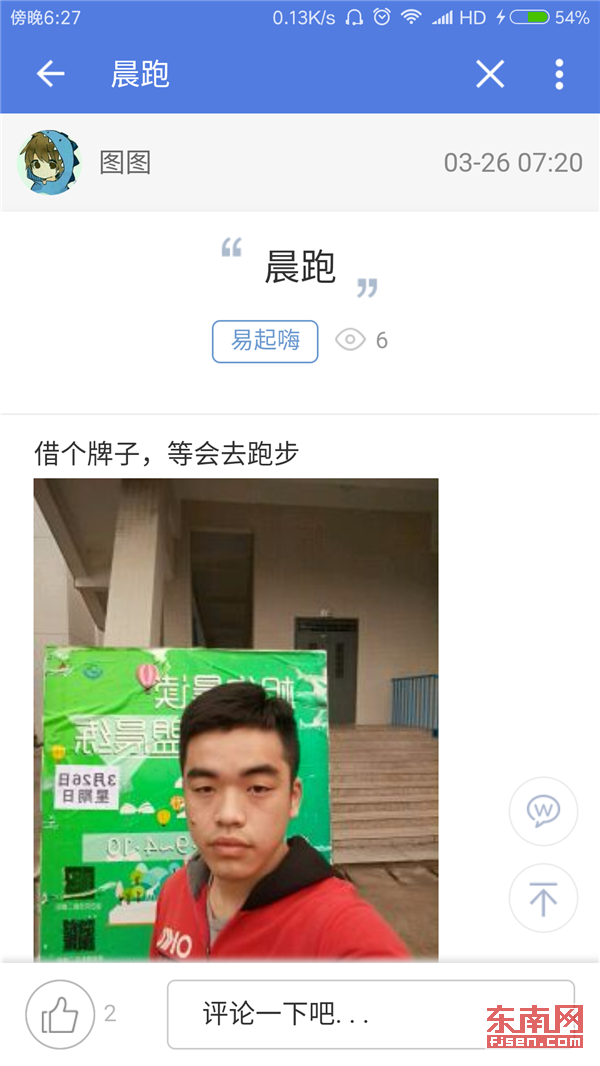Close the 晨跑 post page
Viewport: 600px width, 1066px height.
coord(490,74)
